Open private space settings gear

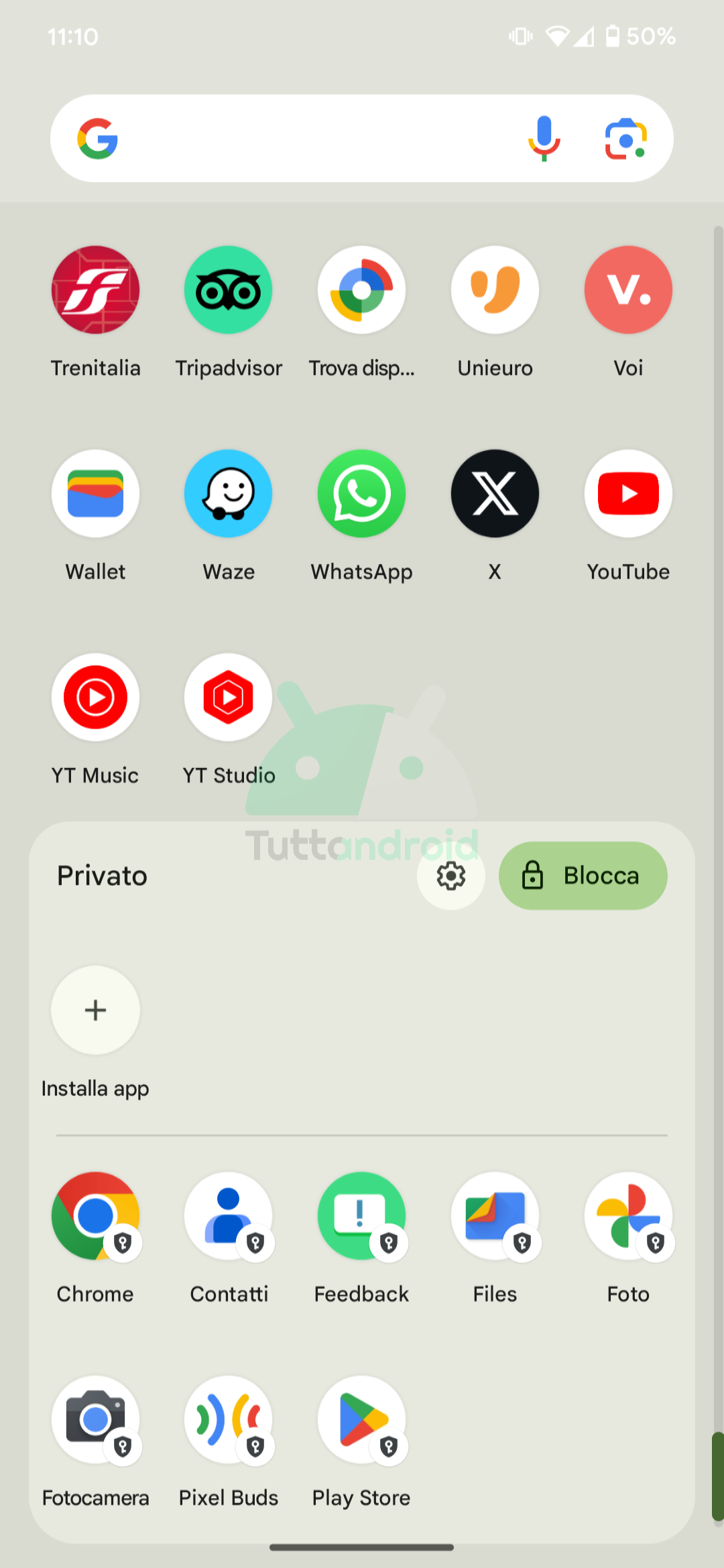(x=451, y=876)
